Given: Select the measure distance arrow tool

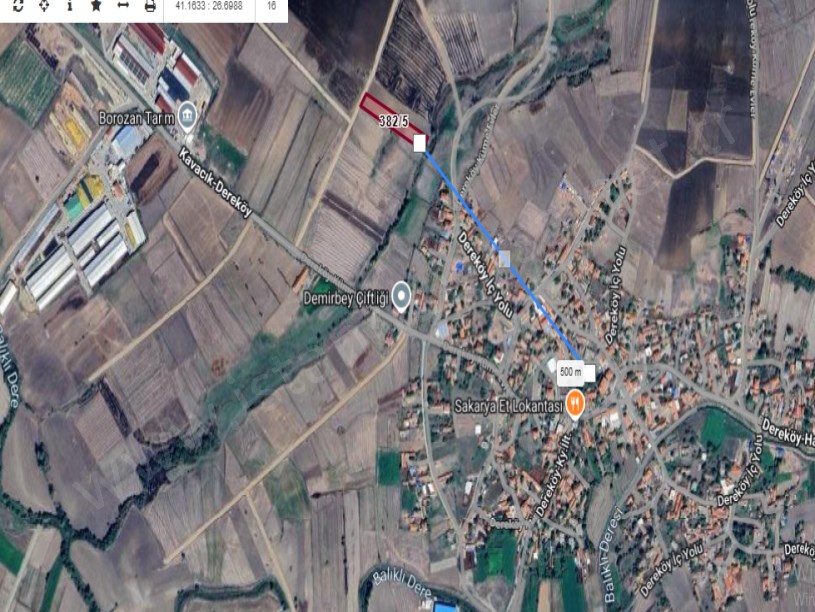Looking at the screenshot, I should (x=123, y=6).
